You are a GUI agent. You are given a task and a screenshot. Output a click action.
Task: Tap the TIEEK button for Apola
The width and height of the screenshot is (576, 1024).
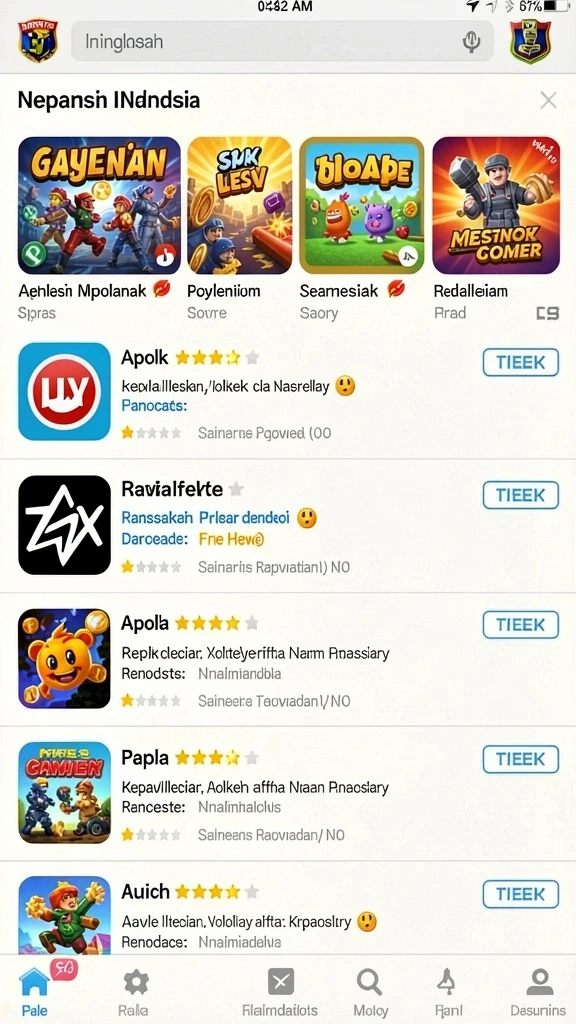click(x=520, y=625)
